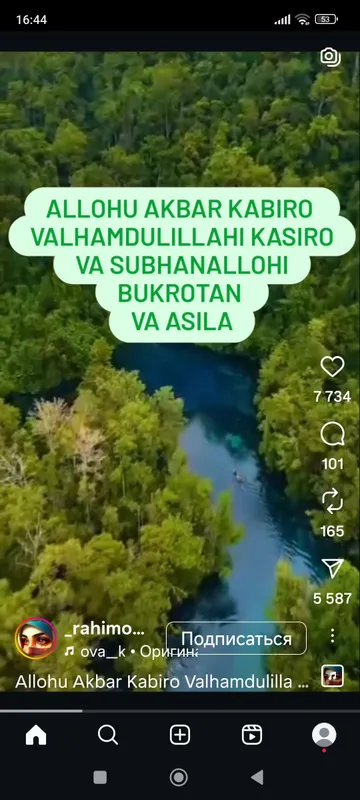Screen dimensions: 360x800
Task: Open the three-dot more options menu
Action: click(x=332, y=635)
